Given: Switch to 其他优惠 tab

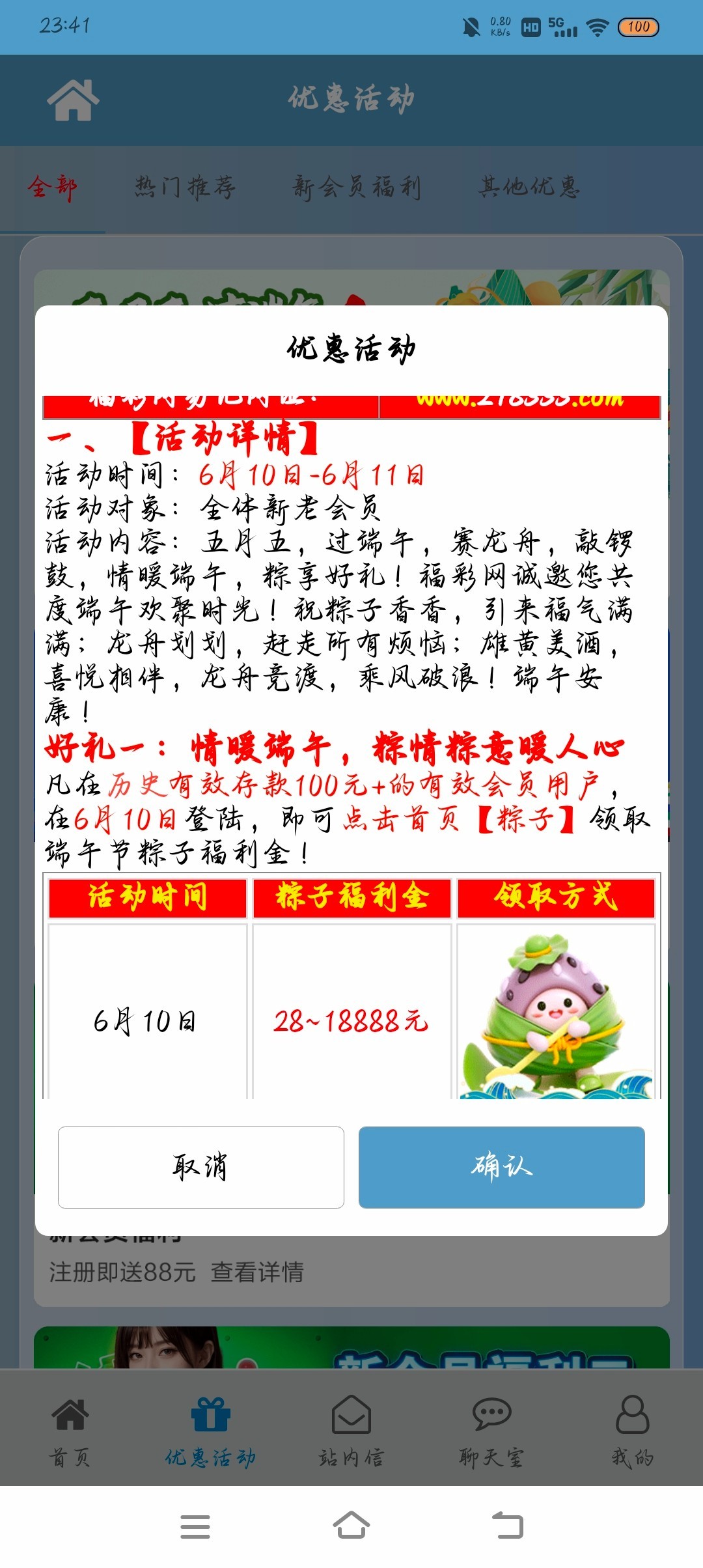Looking at the screenshot, I should coord(529,188).
